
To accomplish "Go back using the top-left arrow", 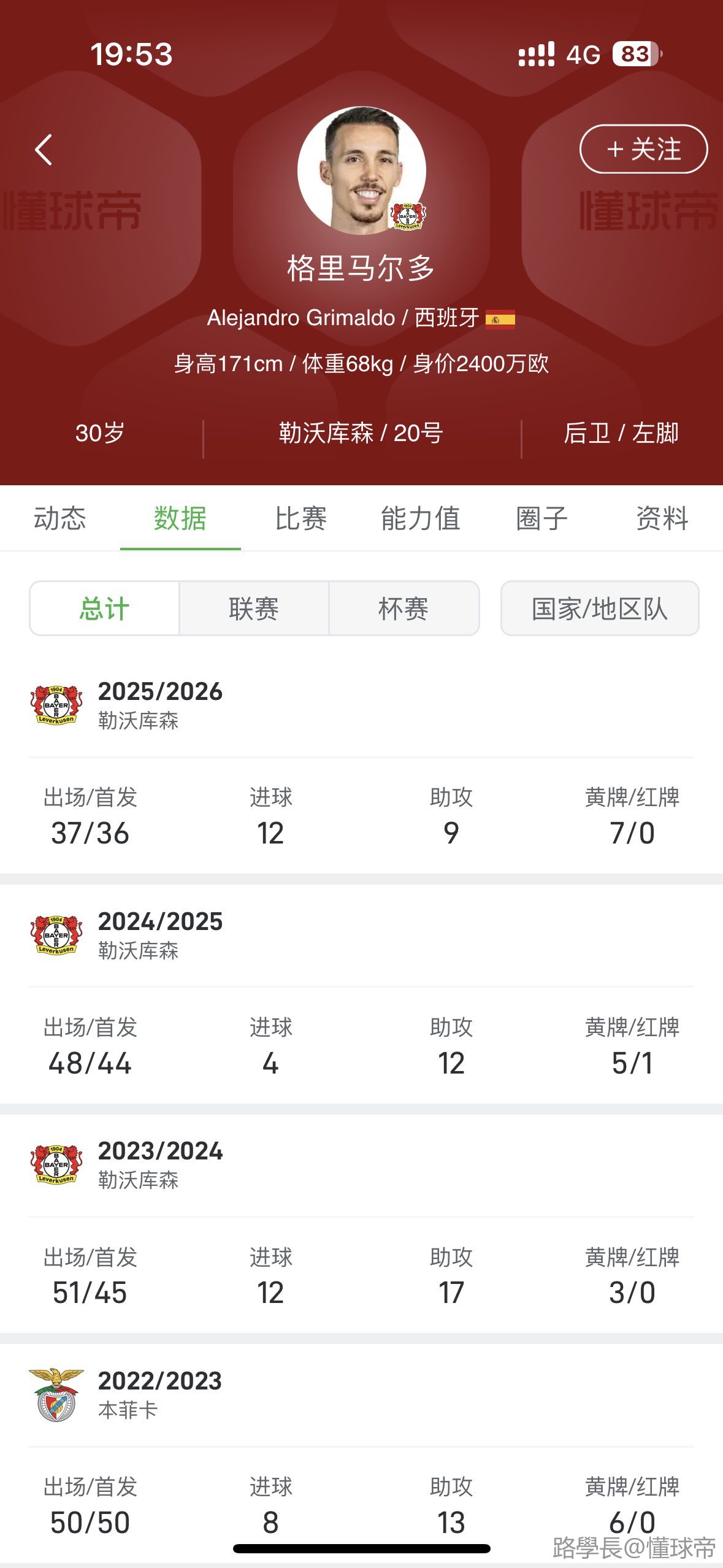I will (x=44, y=150).
